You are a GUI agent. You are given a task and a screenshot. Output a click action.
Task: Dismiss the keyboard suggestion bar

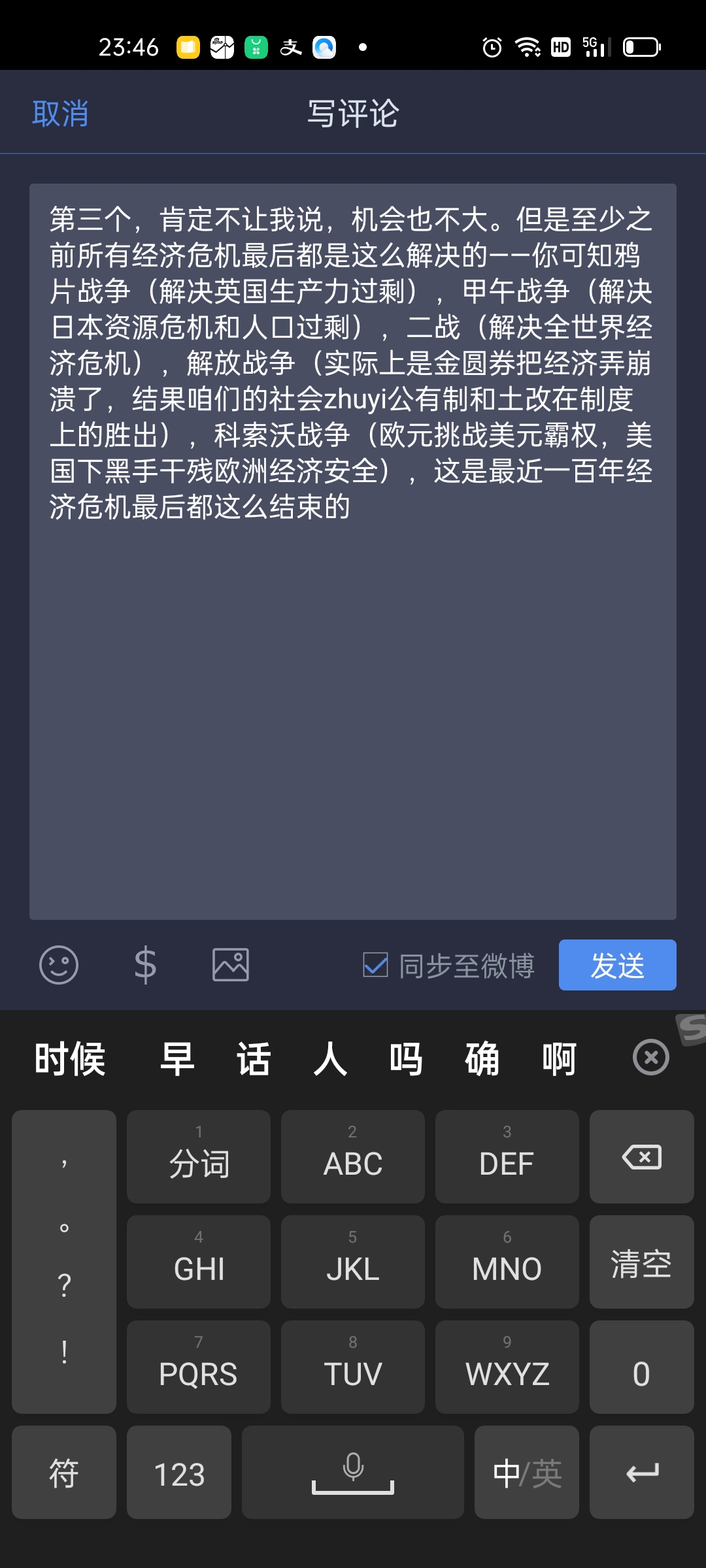[x=651, y=1057]
